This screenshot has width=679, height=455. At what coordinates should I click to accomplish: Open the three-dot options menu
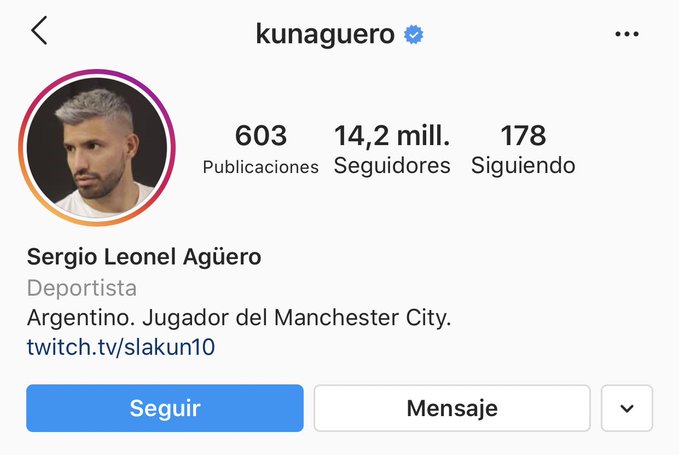(x=627, y=34)
